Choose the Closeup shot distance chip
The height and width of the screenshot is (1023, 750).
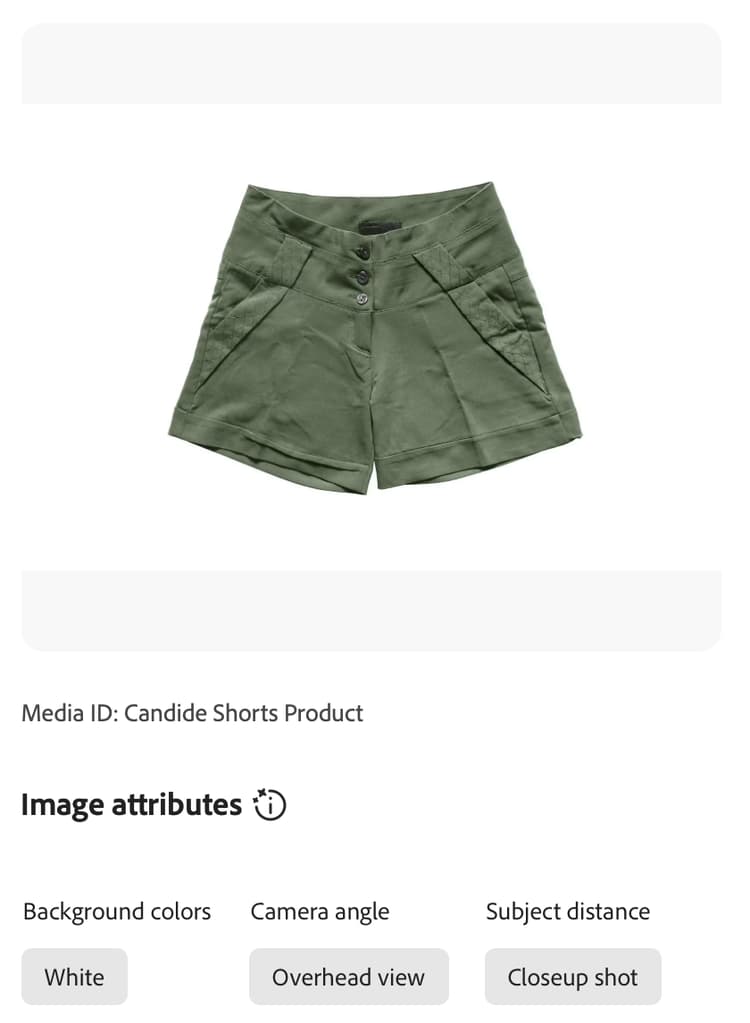point(572,977)
